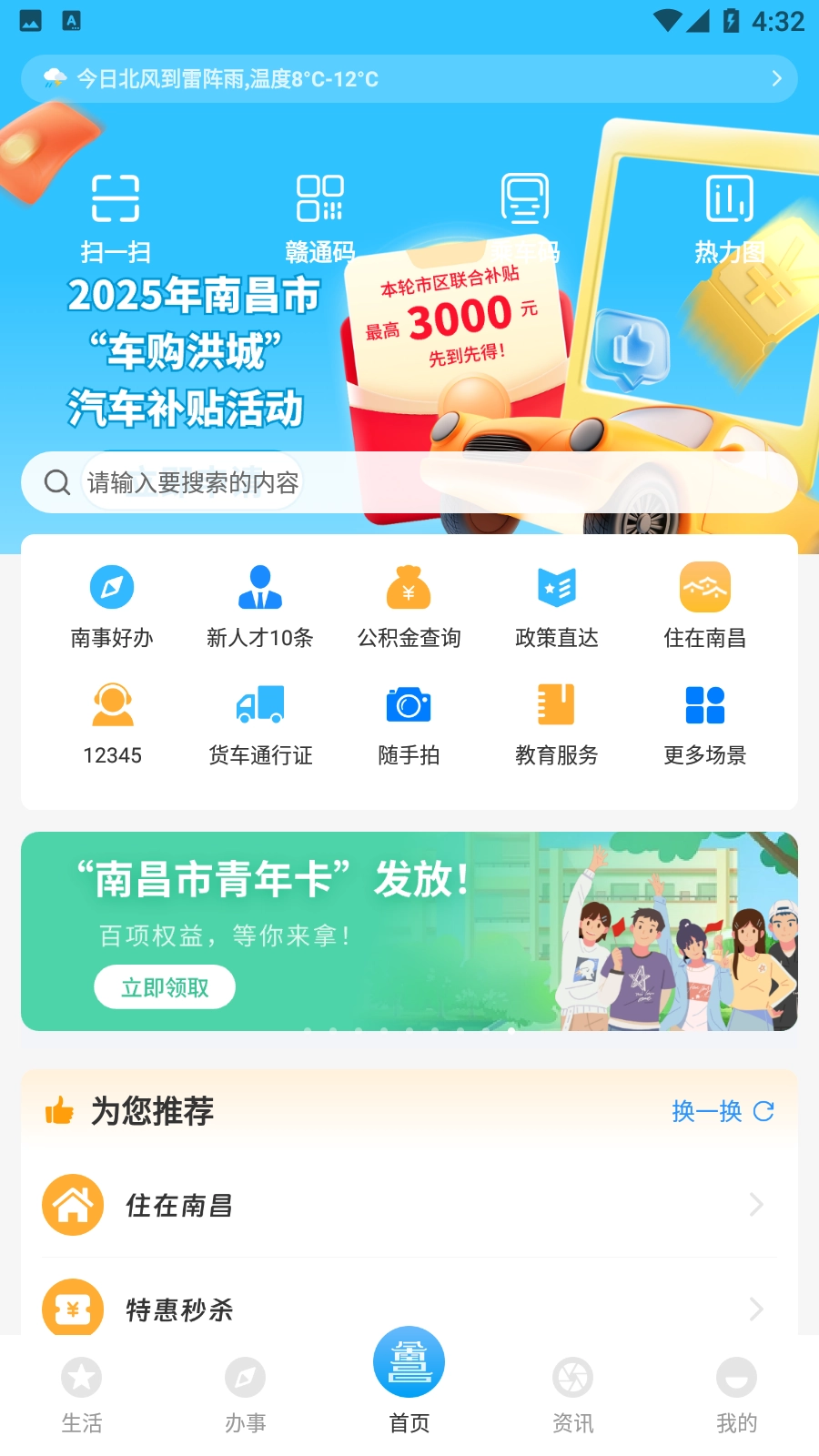
Task: Select the 随手拍 camera service icon
Action: click(408, 723)
